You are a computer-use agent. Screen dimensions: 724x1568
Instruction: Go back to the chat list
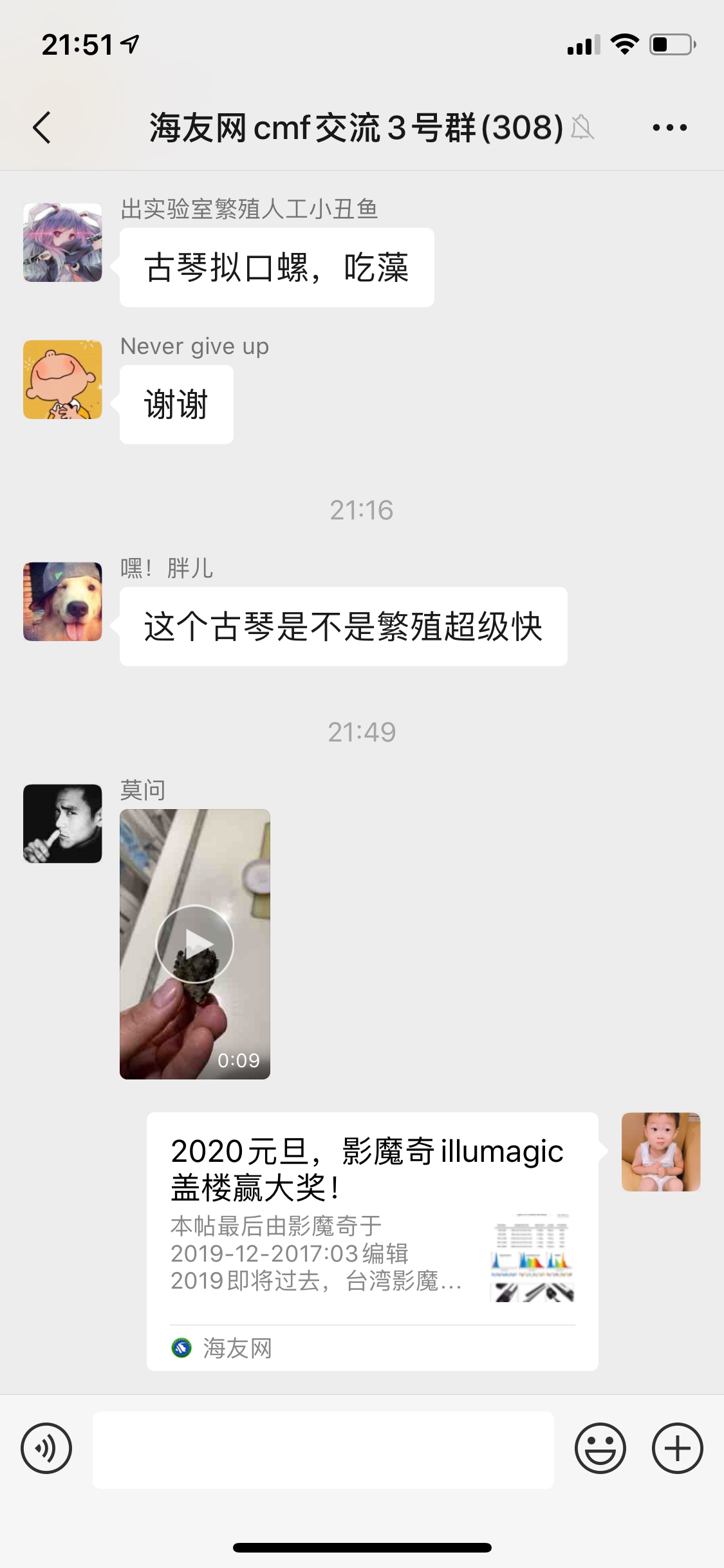pyautogui.click(x=42, y=127)
